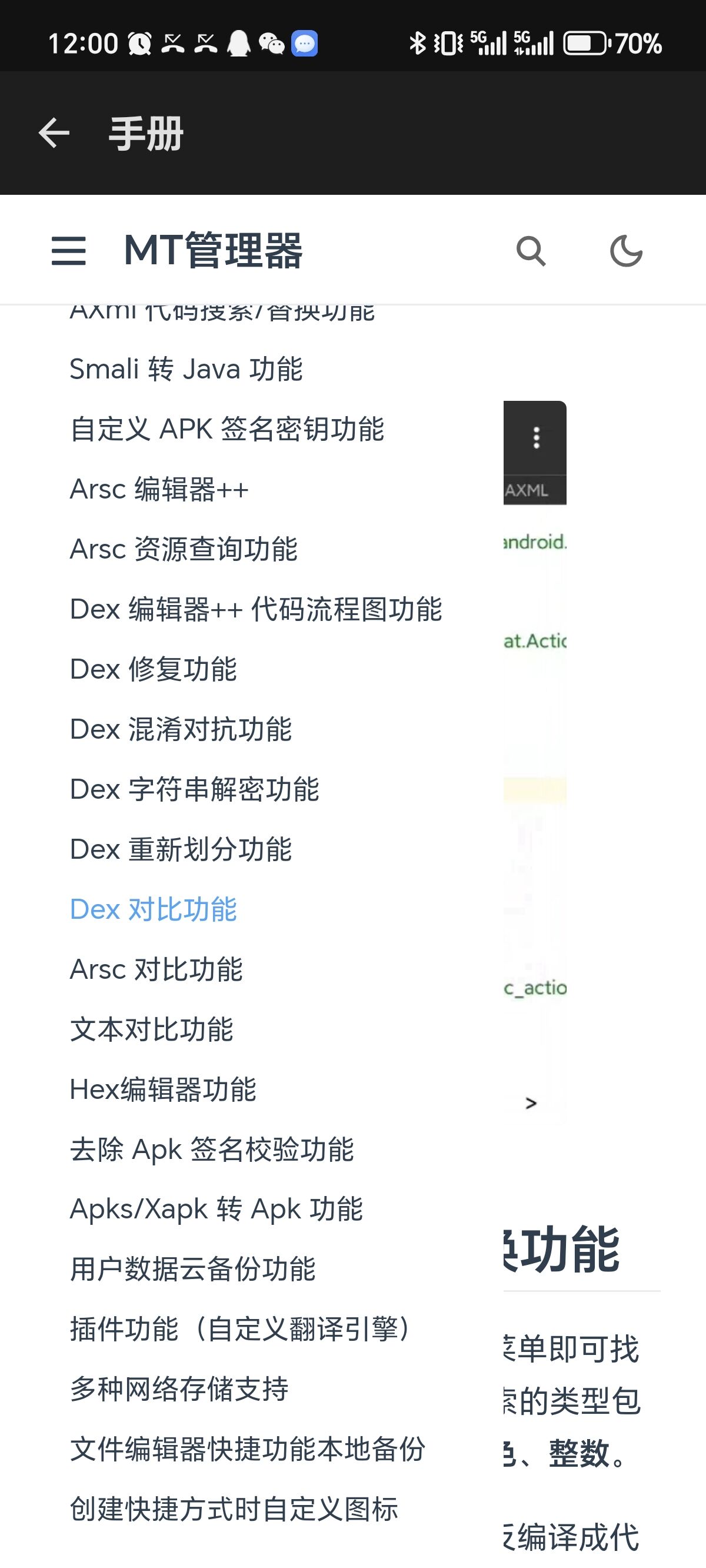Image resolution: width=706 pixels, height=1568 pixels.
Task: Open the highlighted Dex 对比功能 entry
Action: [154, 909]
